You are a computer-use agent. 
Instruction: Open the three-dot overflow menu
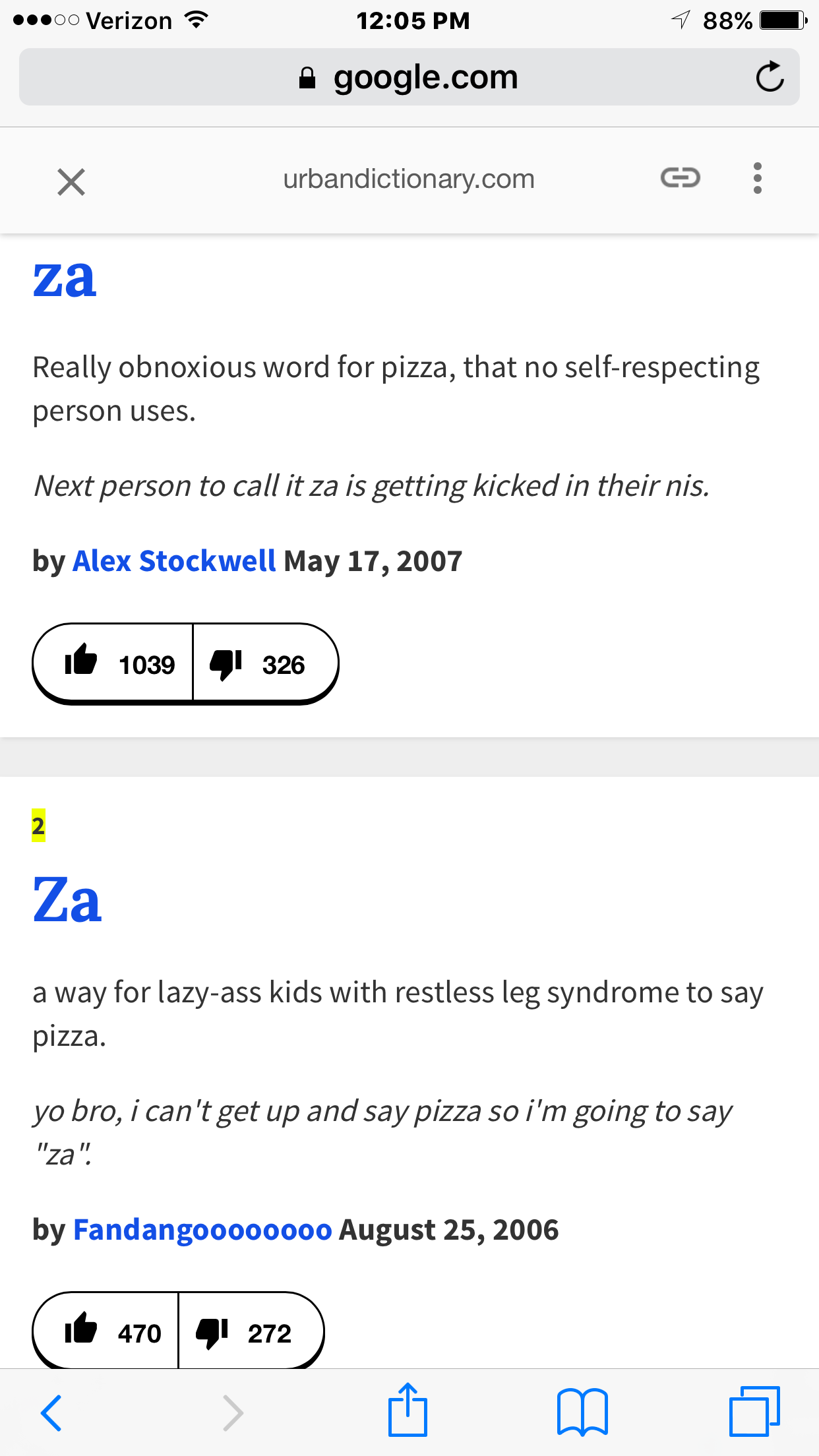(x=757, y=178)
